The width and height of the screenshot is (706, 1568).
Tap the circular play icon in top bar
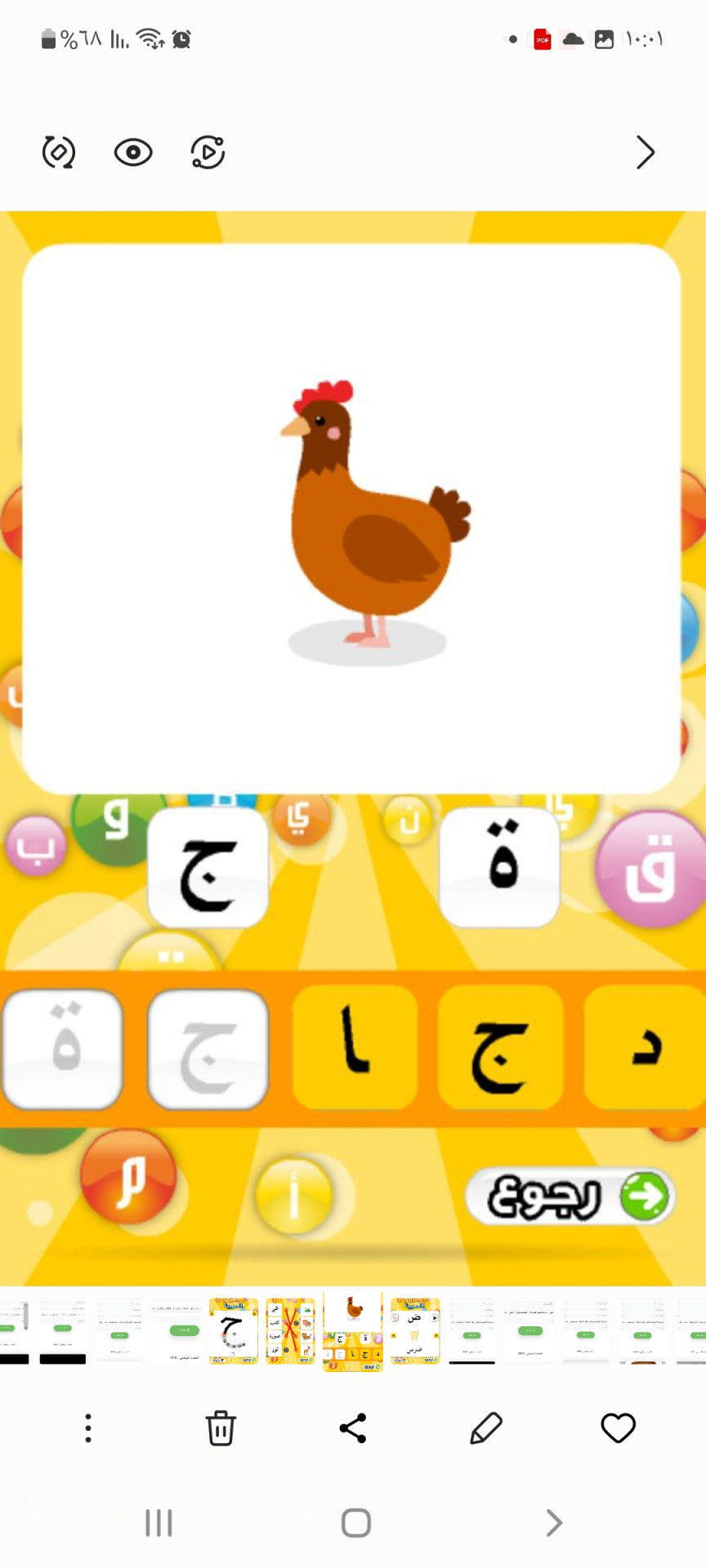click(208, 153)
